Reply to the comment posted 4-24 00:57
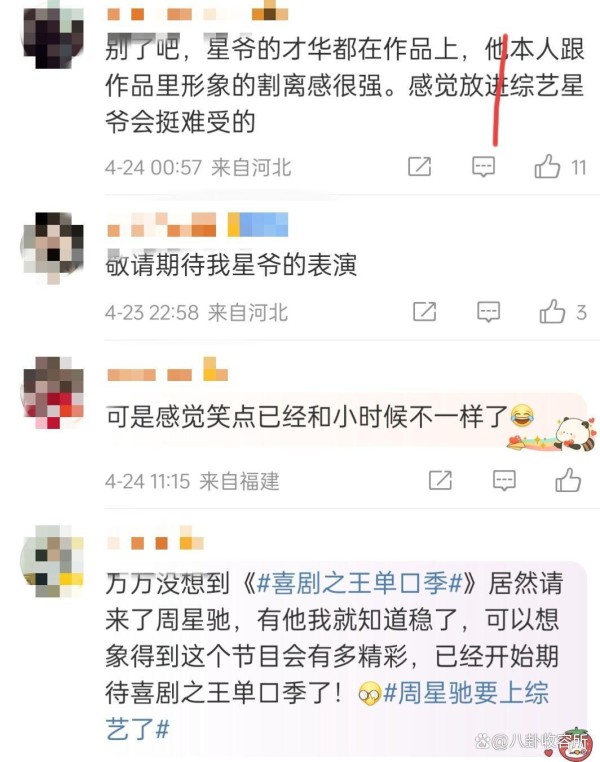 [484, 167]
